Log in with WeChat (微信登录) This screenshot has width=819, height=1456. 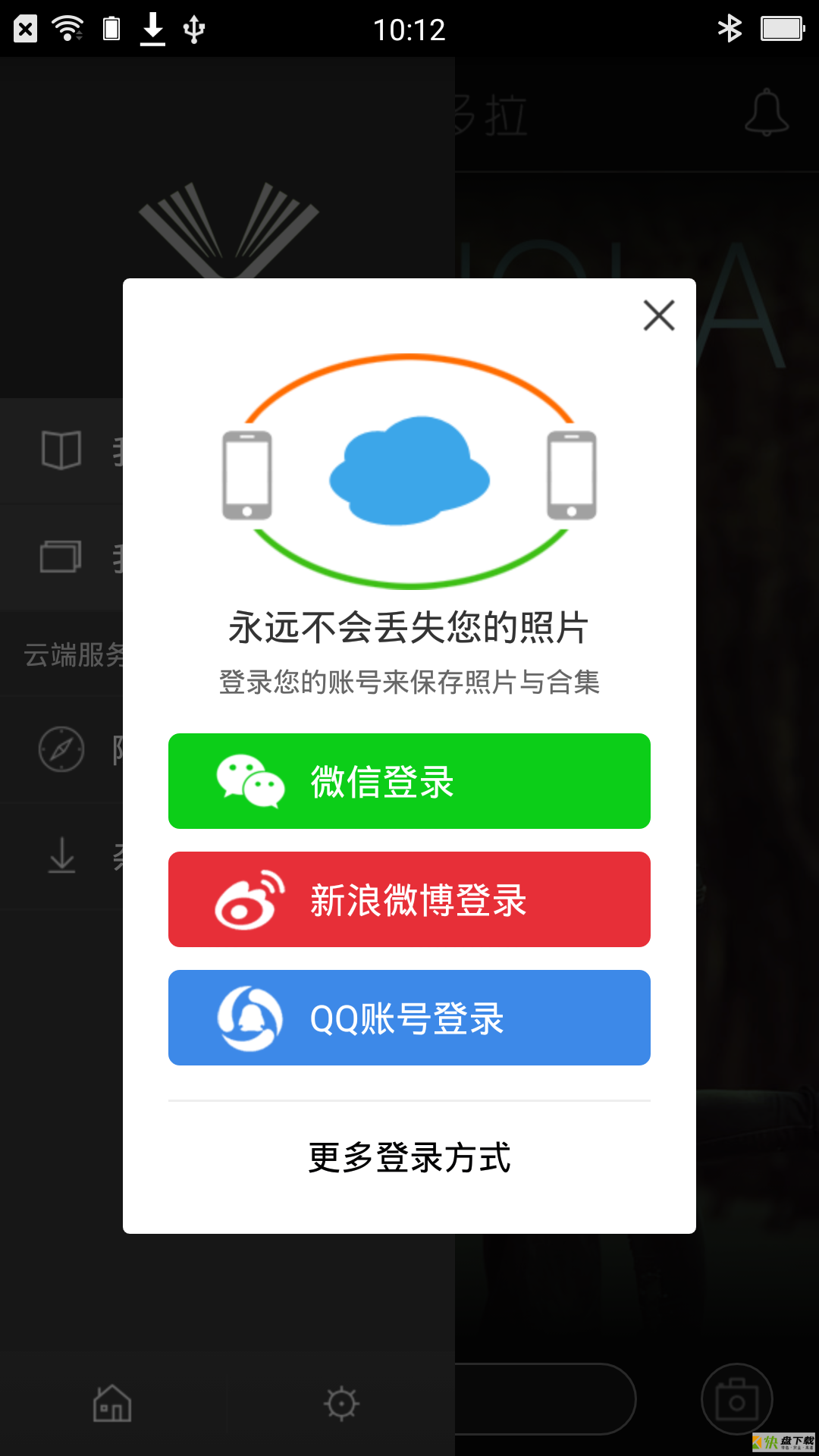pos(409,781)
